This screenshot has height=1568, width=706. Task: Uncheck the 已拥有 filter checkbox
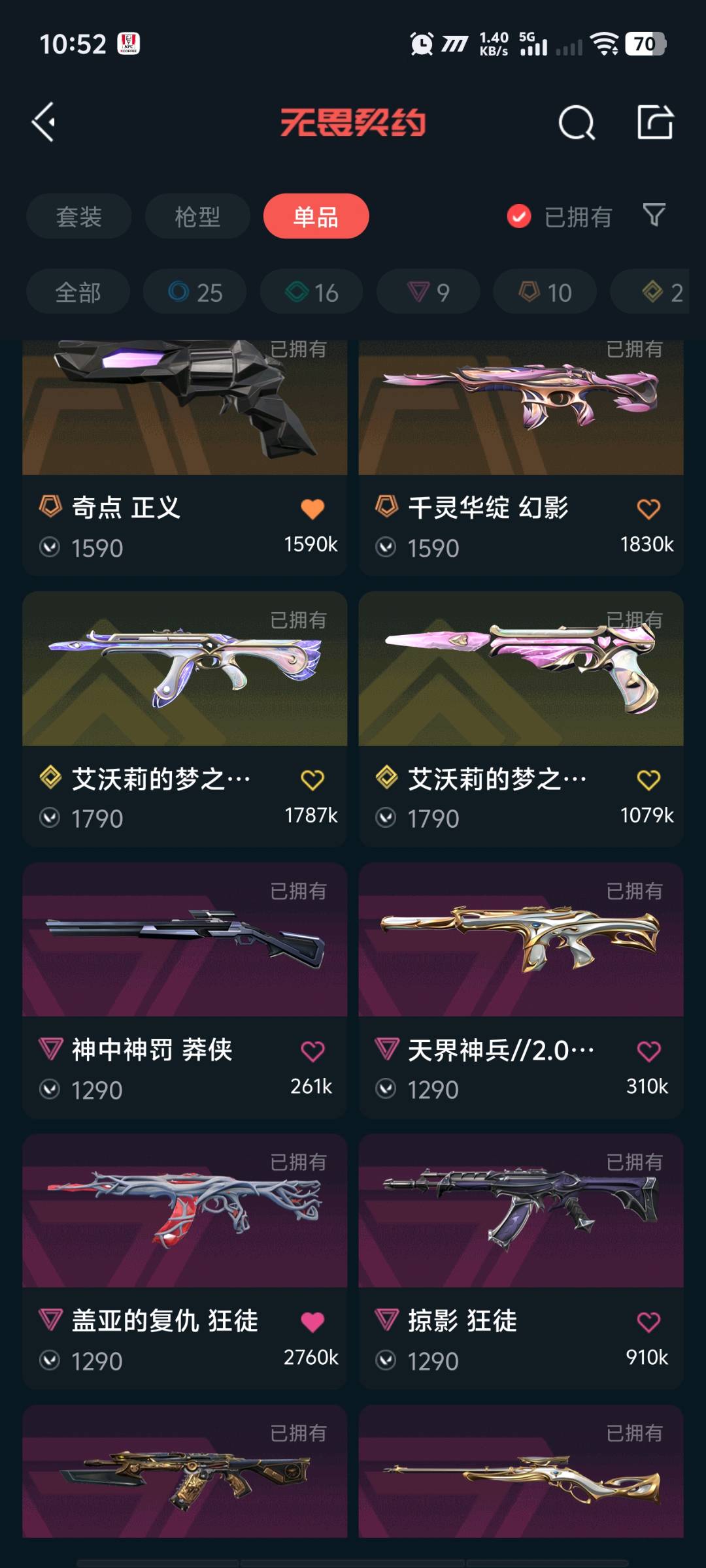tap(519, 216)
